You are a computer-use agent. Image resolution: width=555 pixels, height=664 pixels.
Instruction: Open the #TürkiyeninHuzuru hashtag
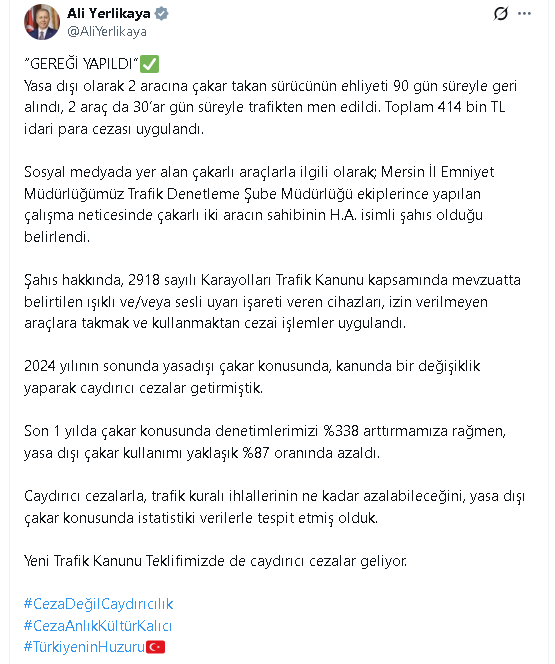point(85,647)
